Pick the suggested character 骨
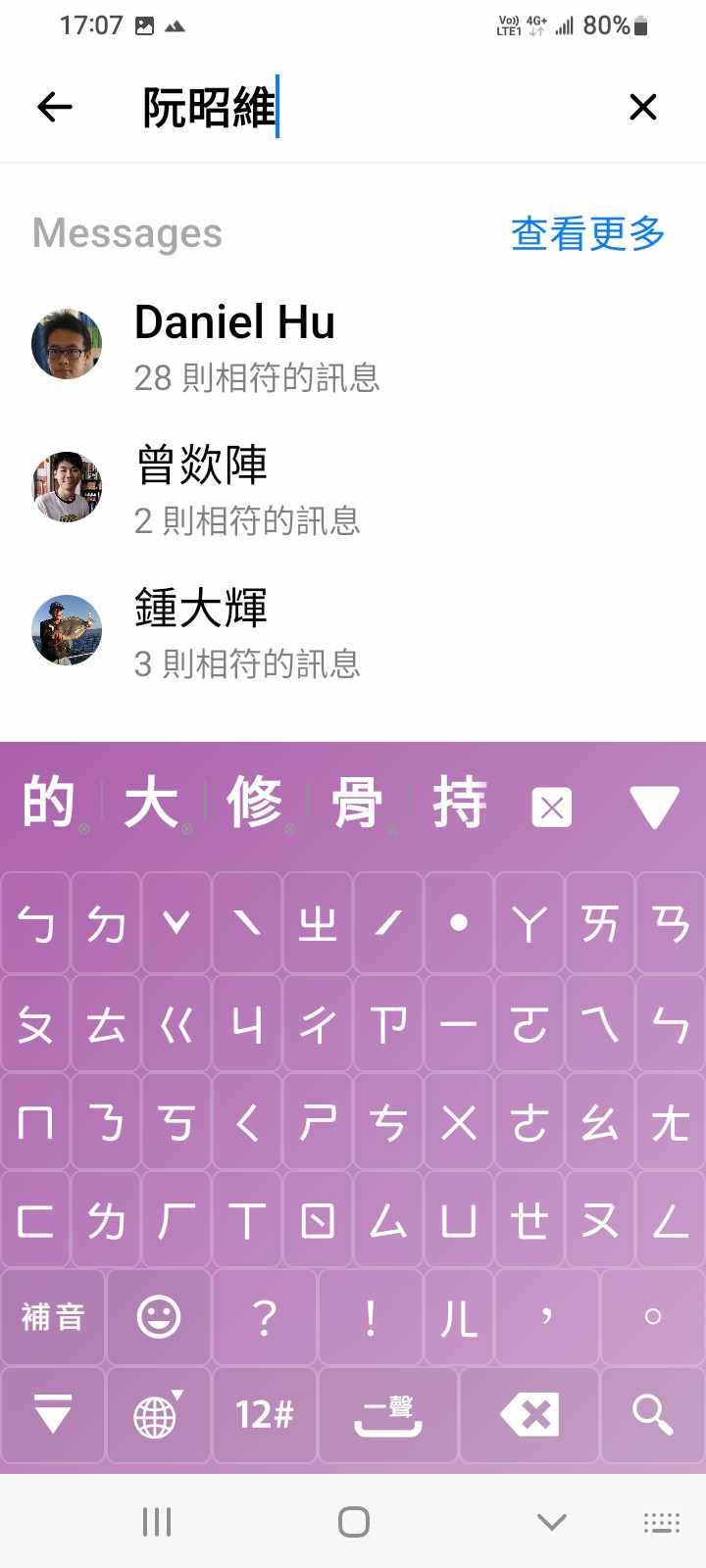706x1568 pixels. pos(357,804)
